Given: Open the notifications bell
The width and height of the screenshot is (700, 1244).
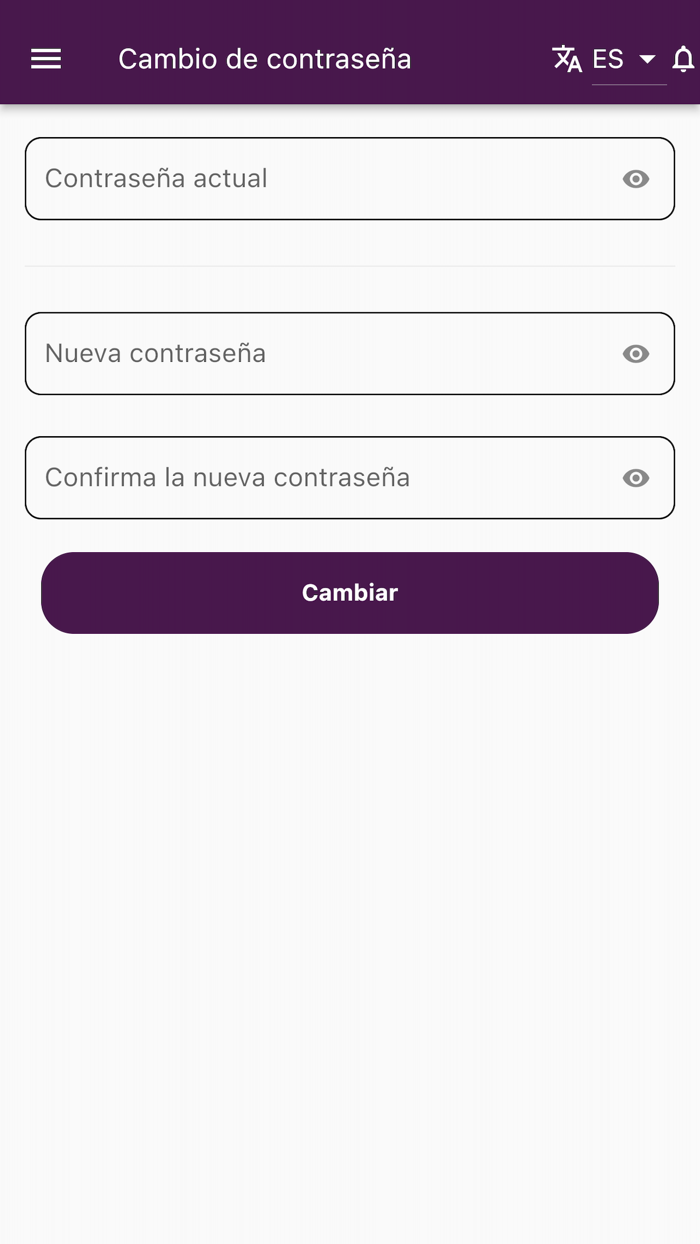Looking at the screenshot, I should 684,59.
